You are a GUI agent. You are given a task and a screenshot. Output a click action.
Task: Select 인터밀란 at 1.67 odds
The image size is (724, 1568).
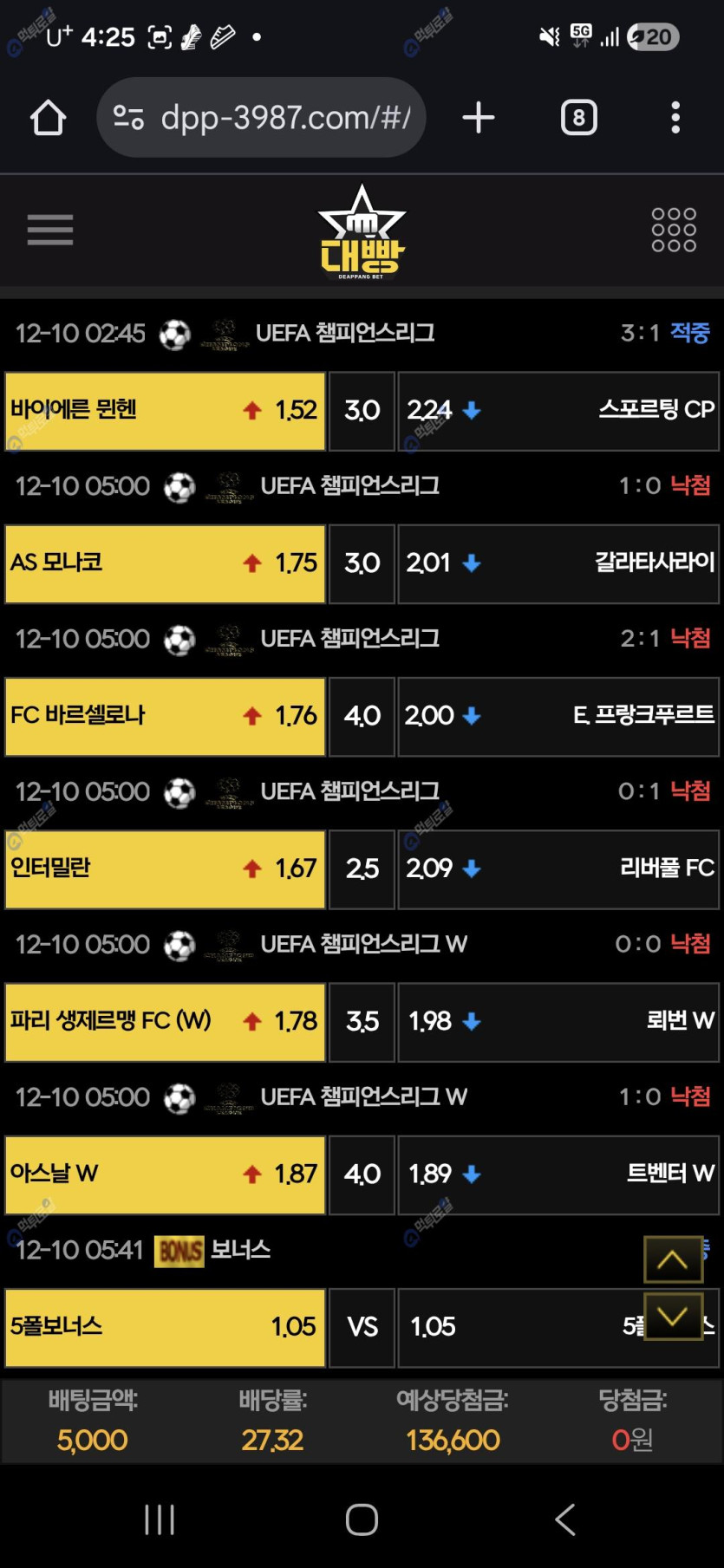166,869
